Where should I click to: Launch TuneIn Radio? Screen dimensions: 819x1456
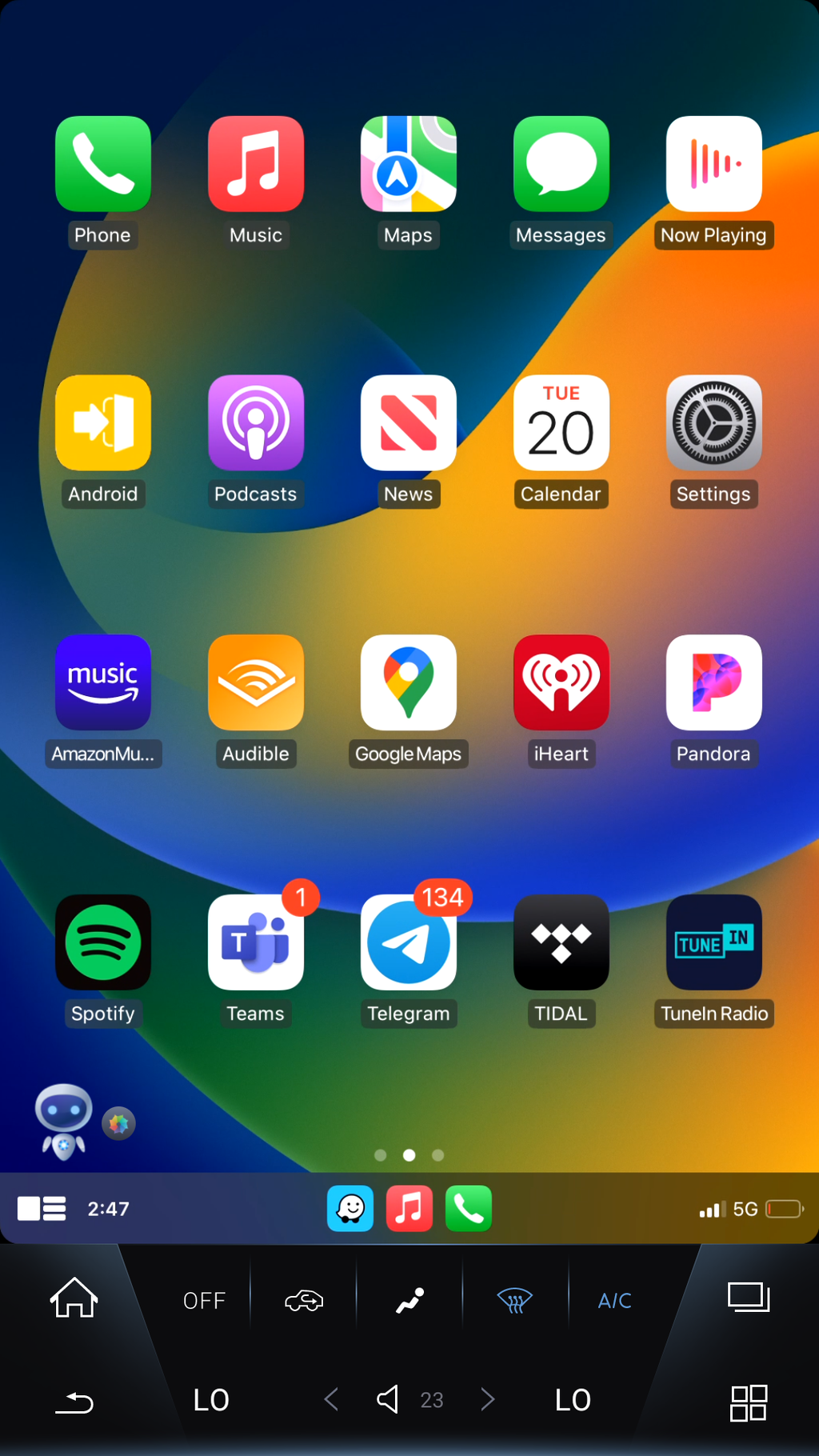click(713, 942)
